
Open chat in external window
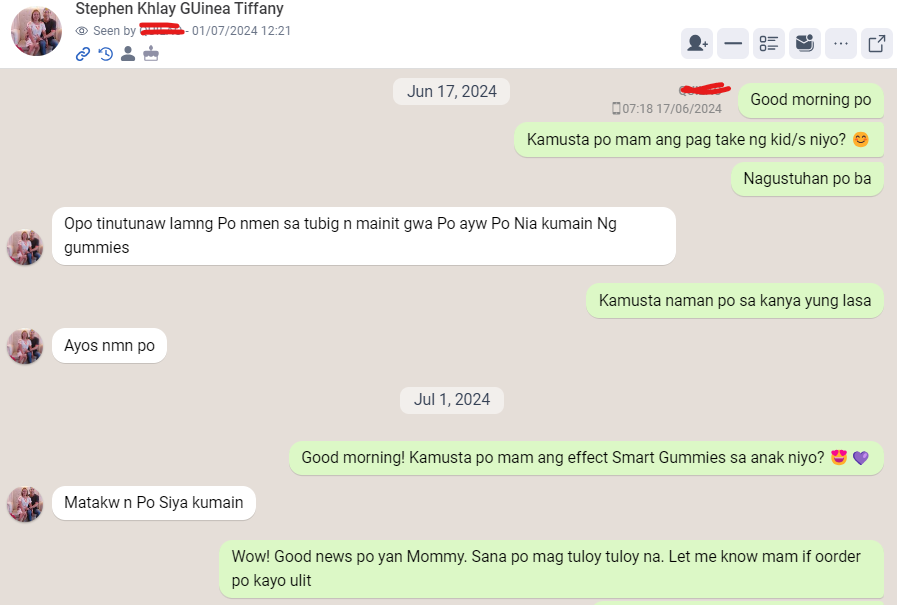(877, 43)
